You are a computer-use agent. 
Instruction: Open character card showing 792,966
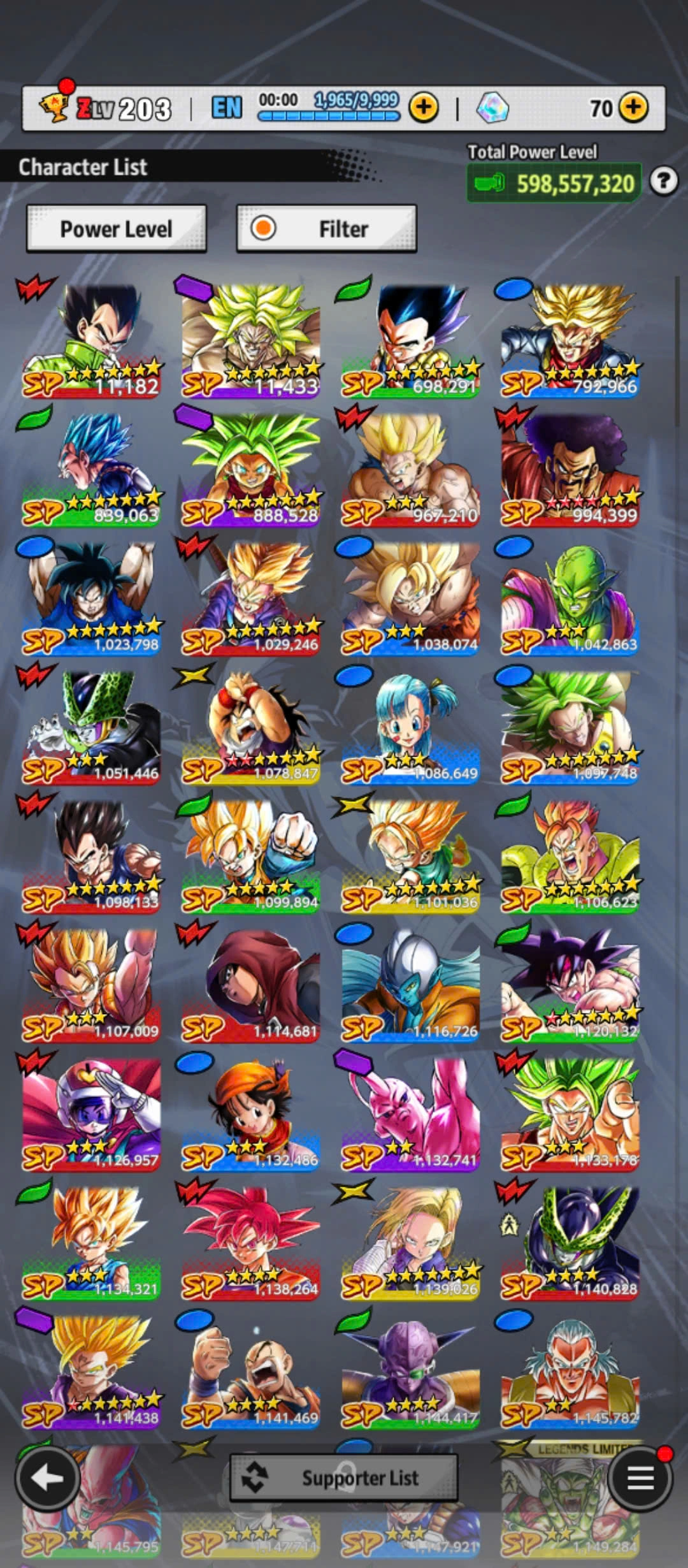570,341
